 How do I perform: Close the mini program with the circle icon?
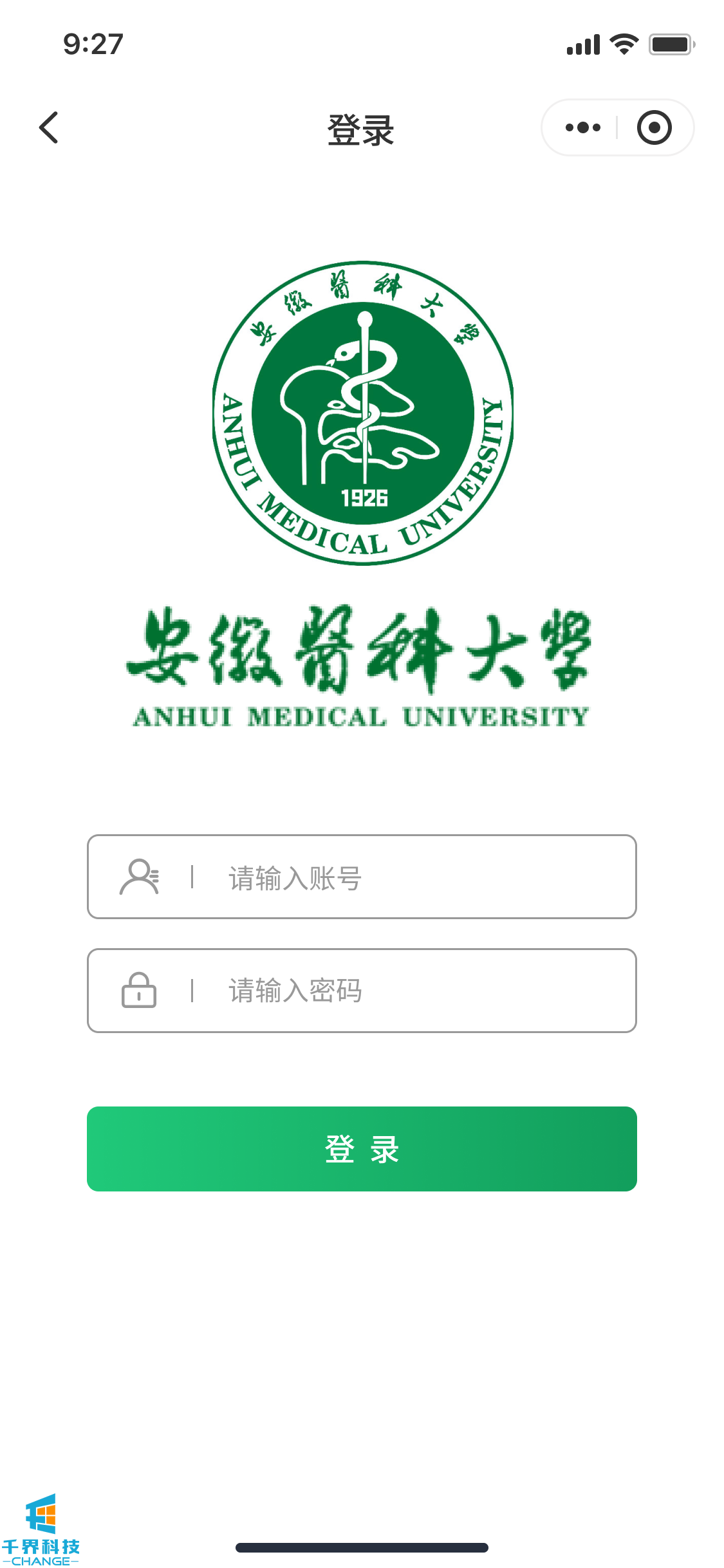(654, 127)
